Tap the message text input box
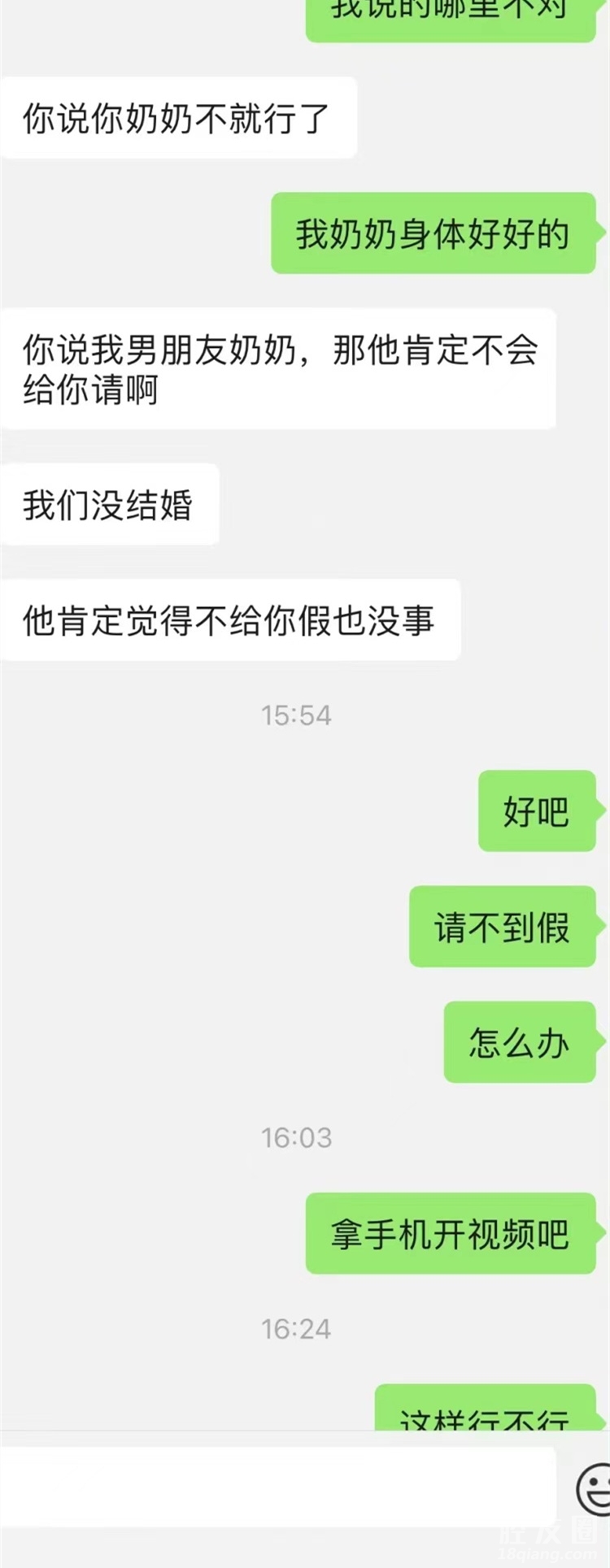The width and height of the screenshot is (610, 1568). coord(277,1485)
